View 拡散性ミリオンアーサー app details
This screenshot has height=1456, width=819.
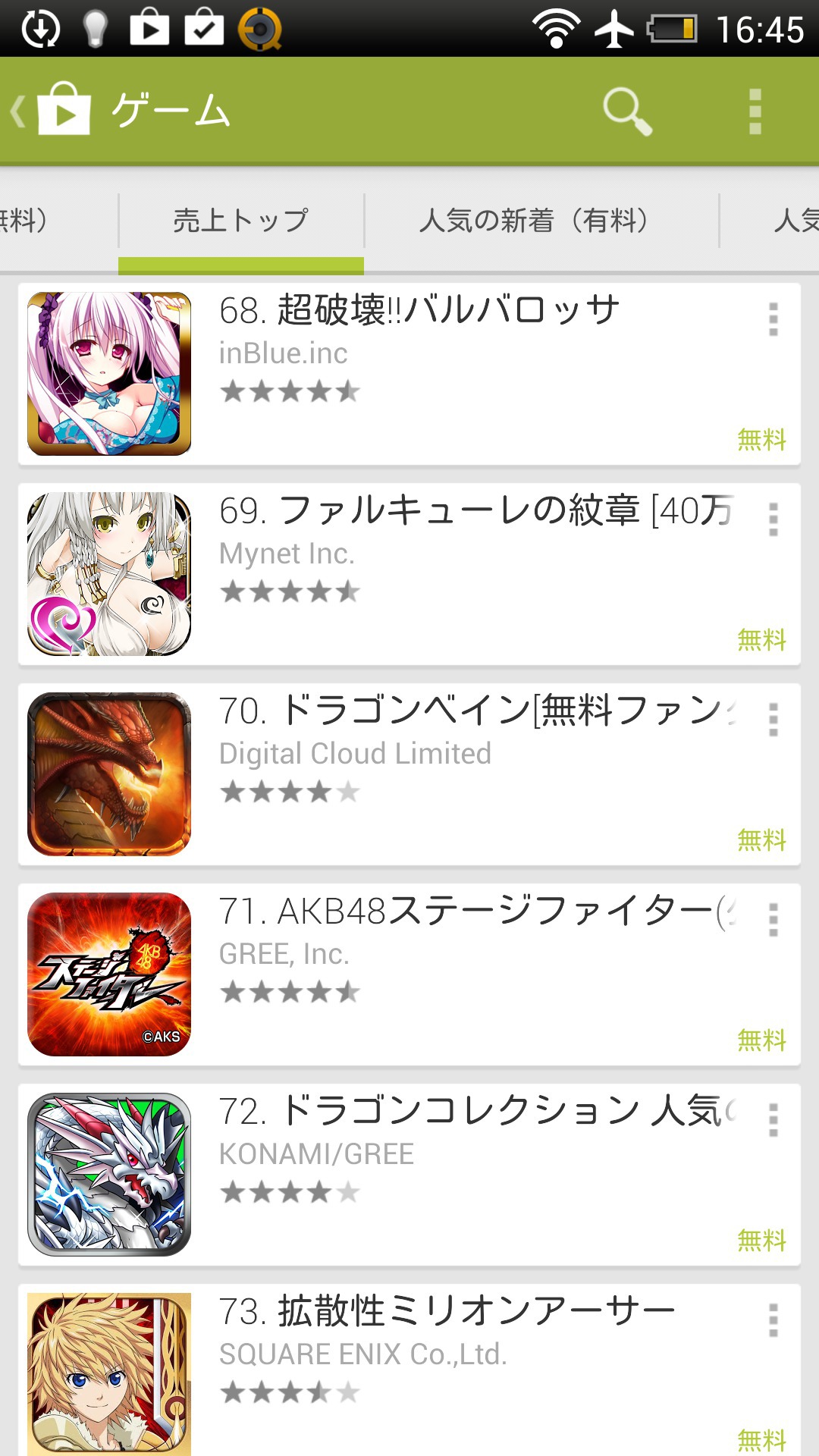coord(409,1373)
